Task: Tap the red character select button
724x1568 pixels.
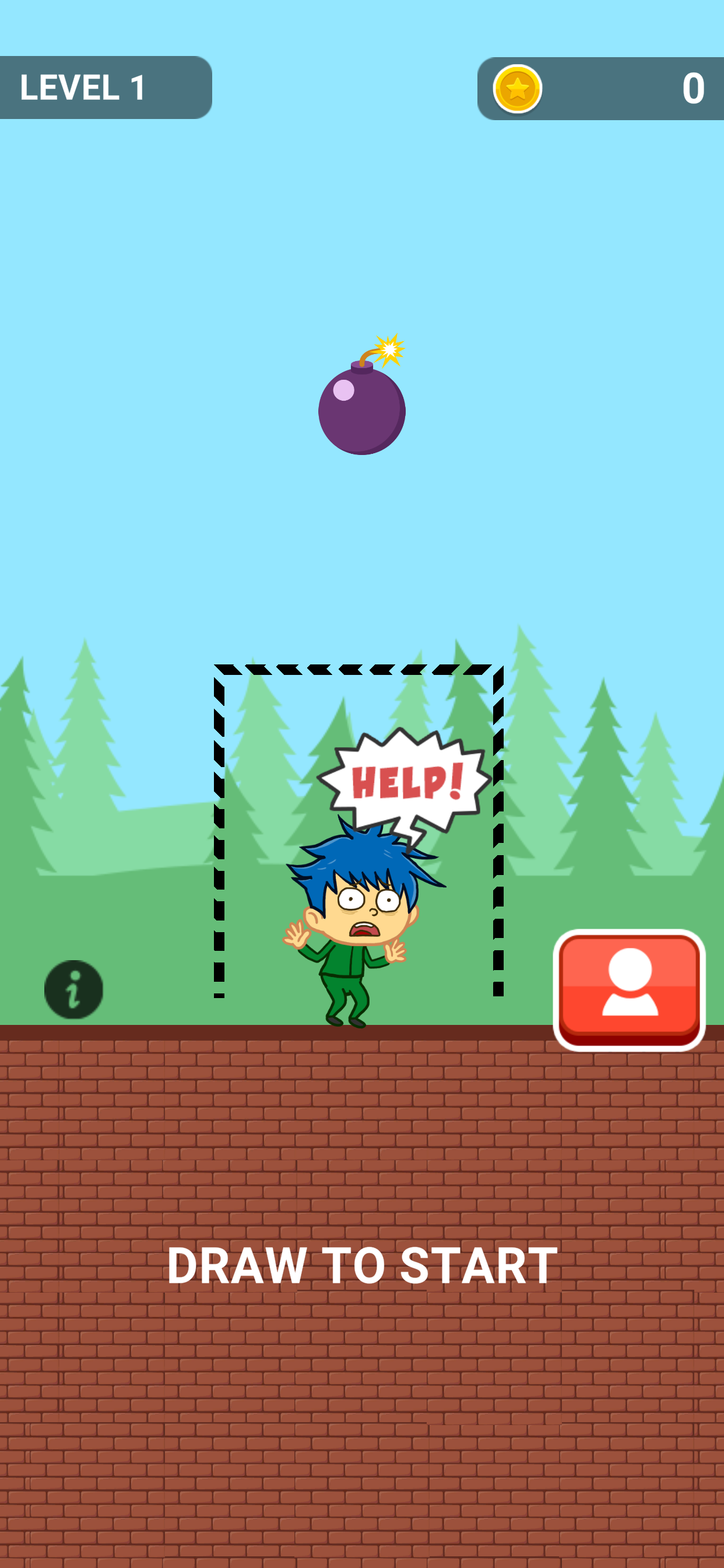Action: pos(629,989)
